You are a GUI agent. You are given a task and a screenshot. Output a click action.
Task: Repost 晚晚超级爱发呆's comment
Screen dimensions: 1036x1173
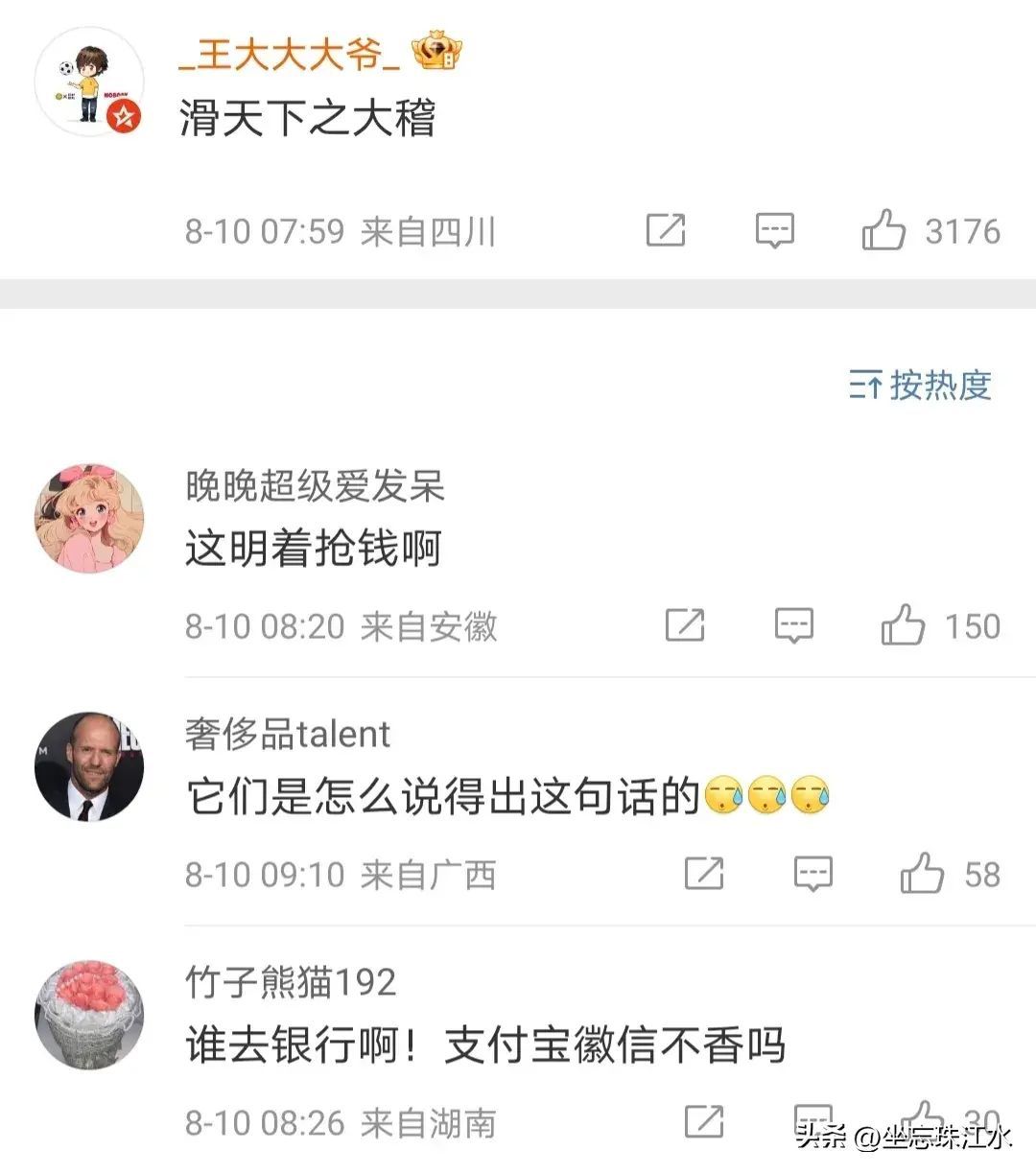[x=685, y=626]
